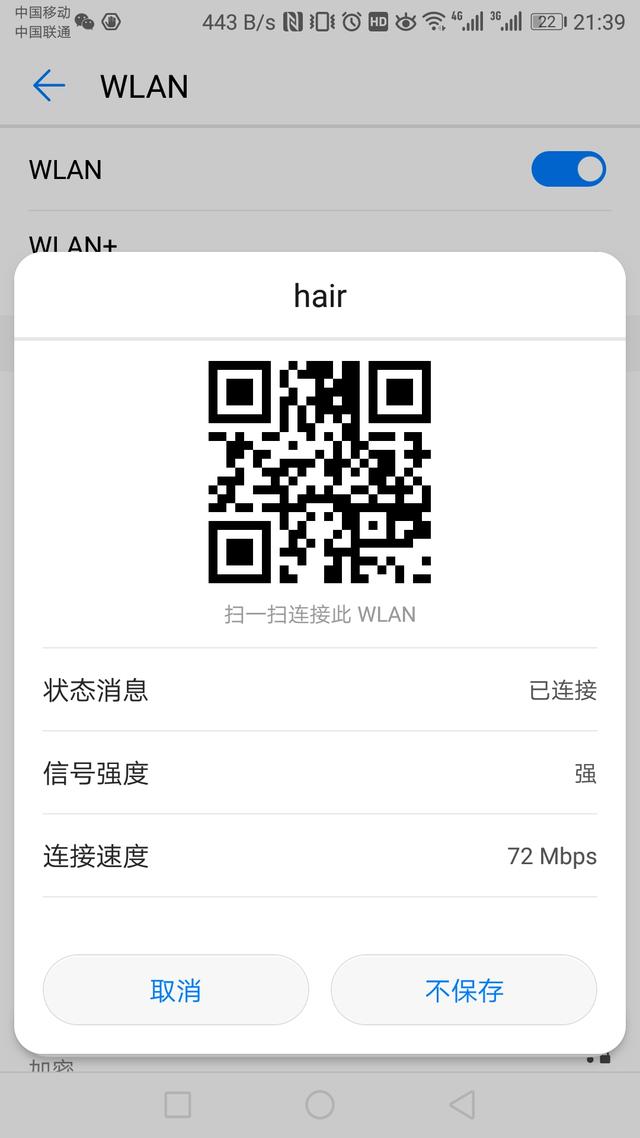The image size is (640, 1138).
Task: Toggle the WLAN switch off
Action: pyautogui.click(x=568, y=169)
